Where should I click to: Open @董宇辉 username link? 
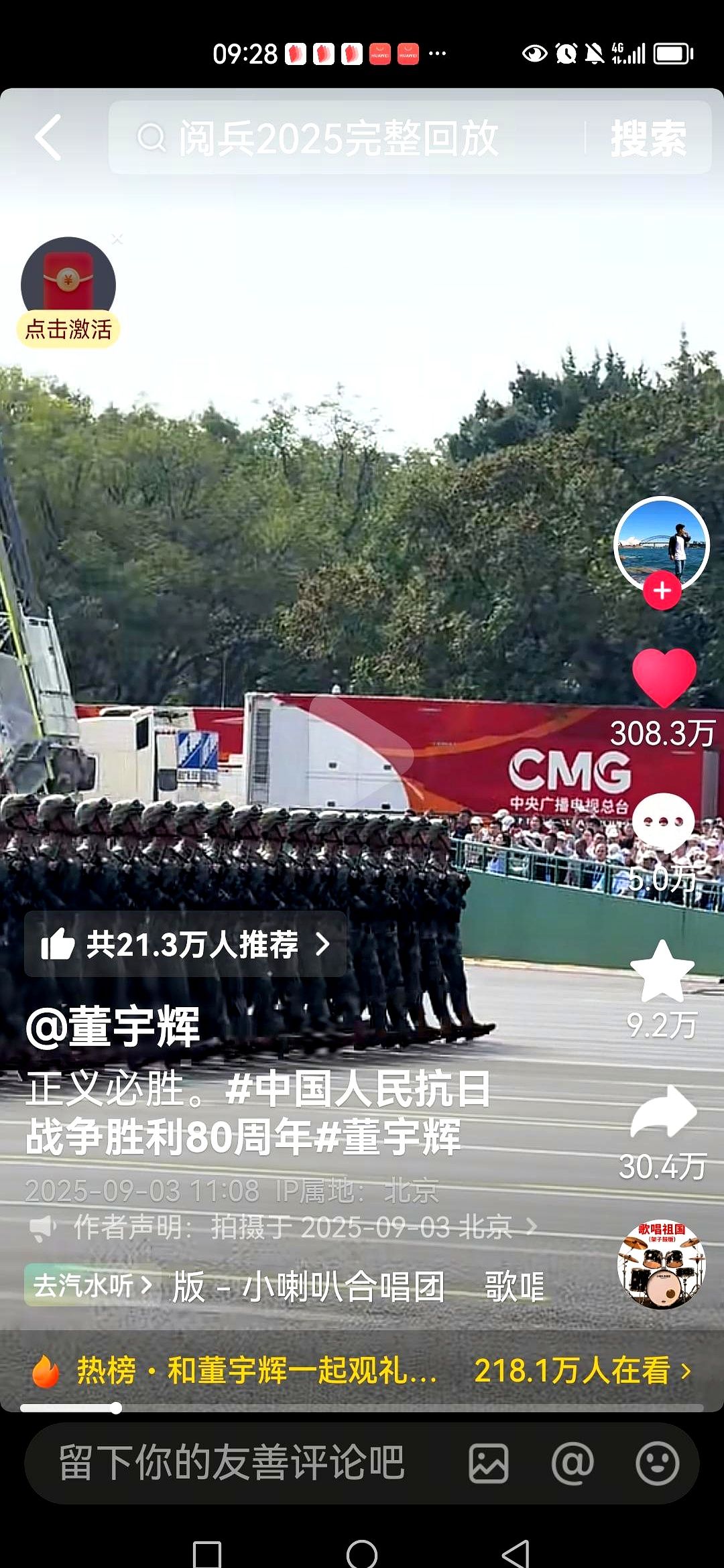point(113,1027)
